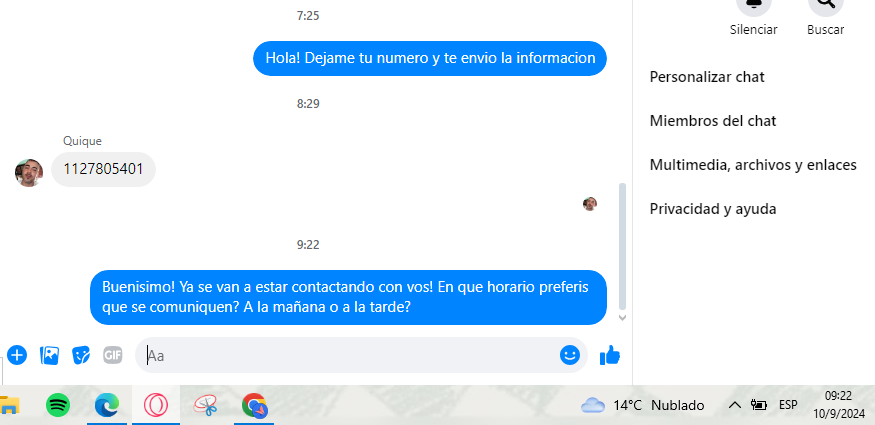Switch to Opera in the taskbar
This screenshot has height=425, width=875.
coord(155,405)
